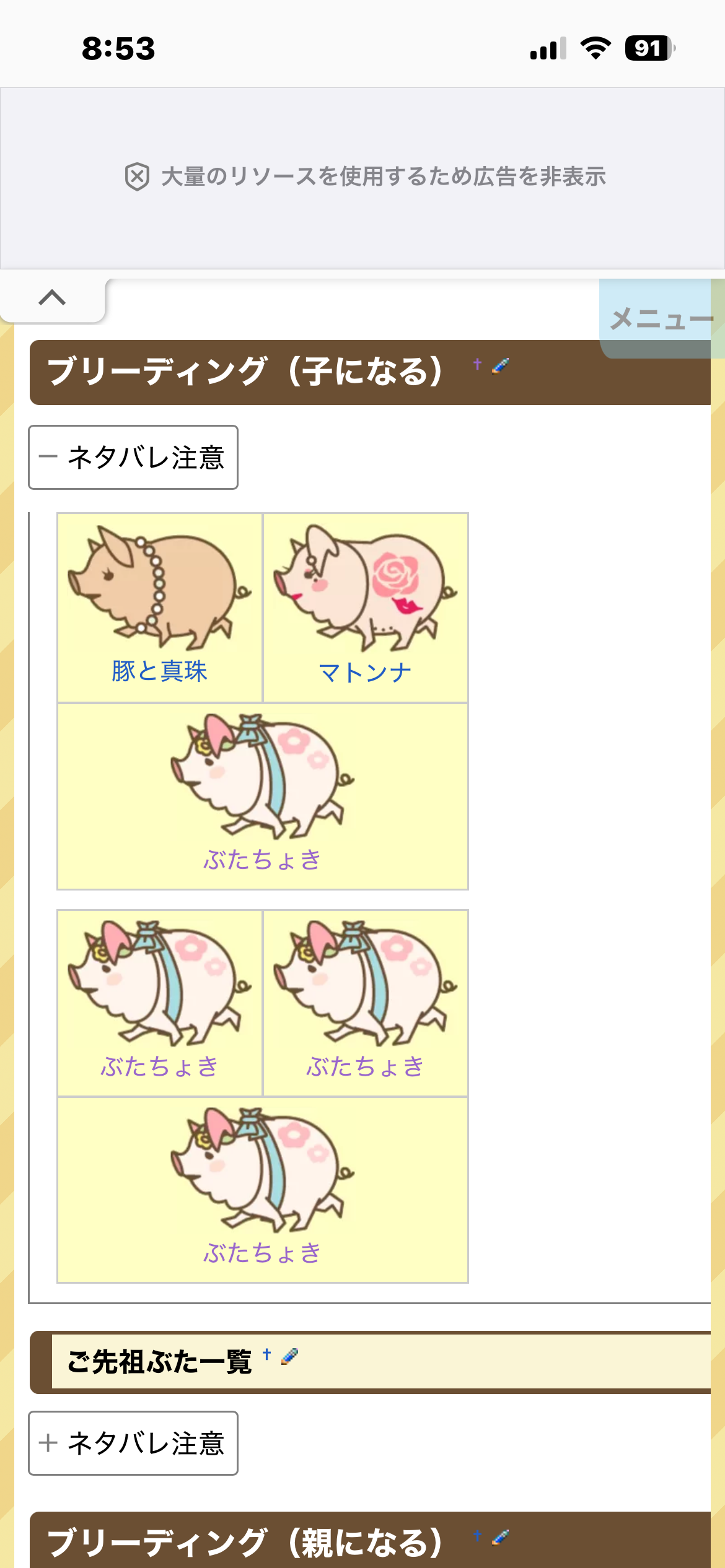Collapse the top panel with the up chevron

tap(52, 298)
